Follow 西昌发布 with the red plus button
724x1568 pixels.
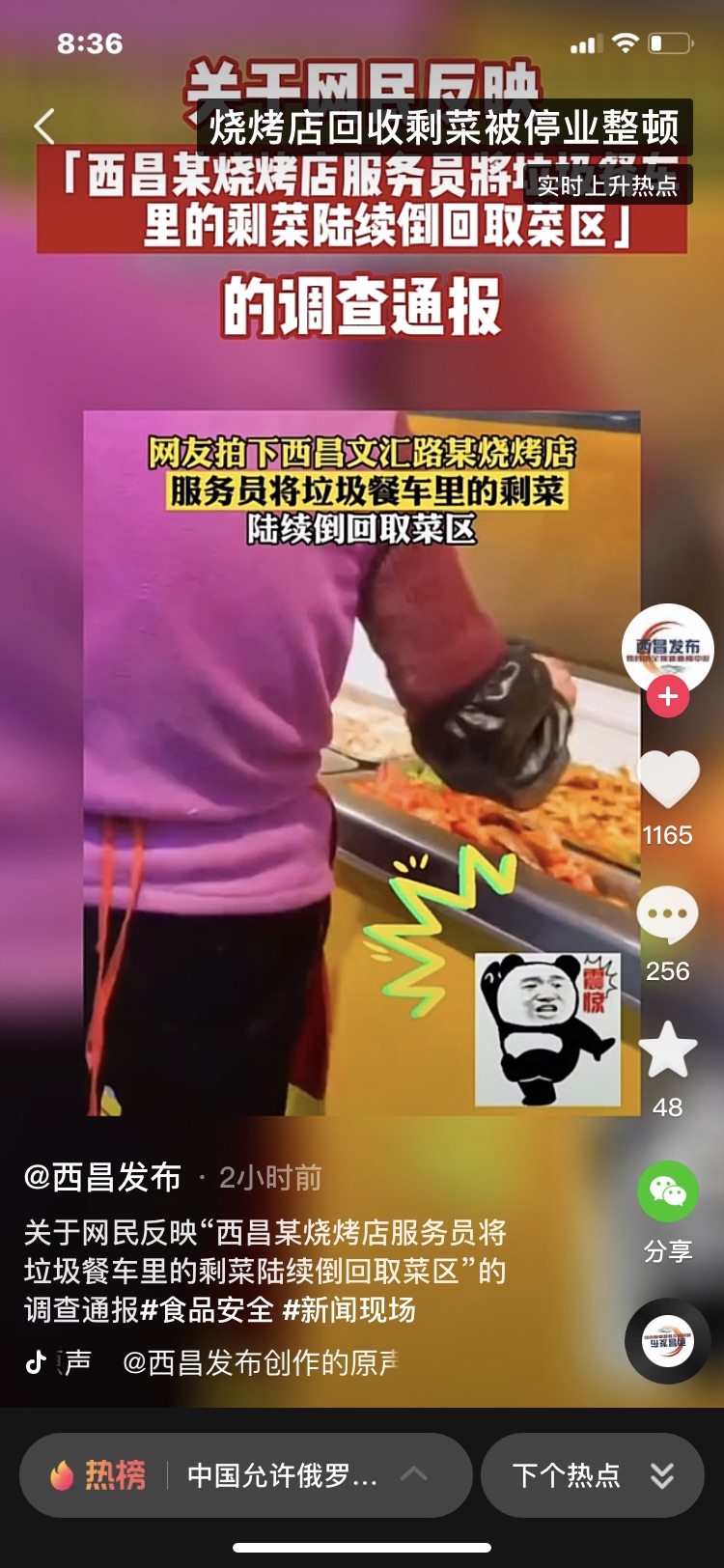667,696
